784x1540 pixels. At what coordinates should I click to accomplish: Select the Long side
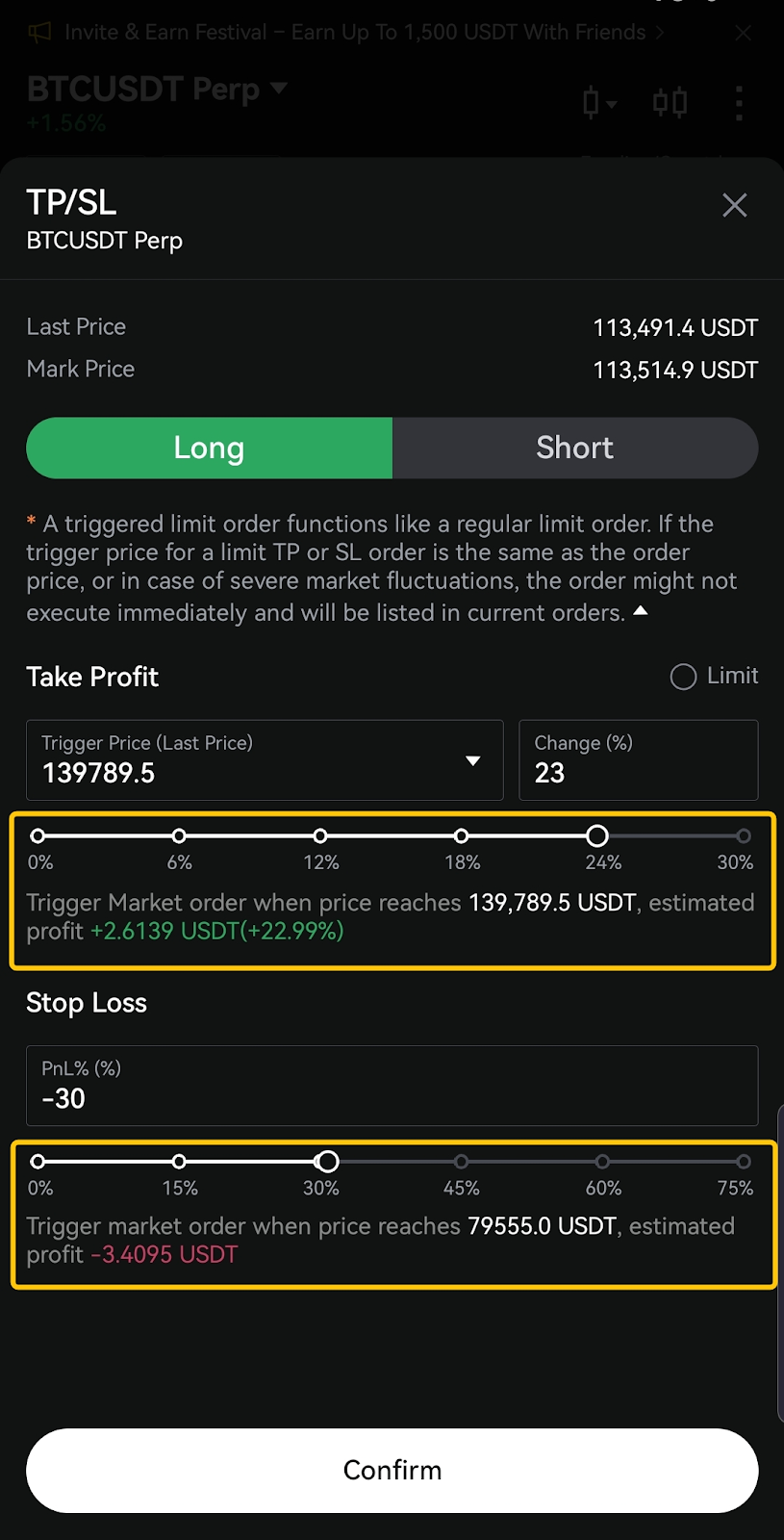point(209,448)
